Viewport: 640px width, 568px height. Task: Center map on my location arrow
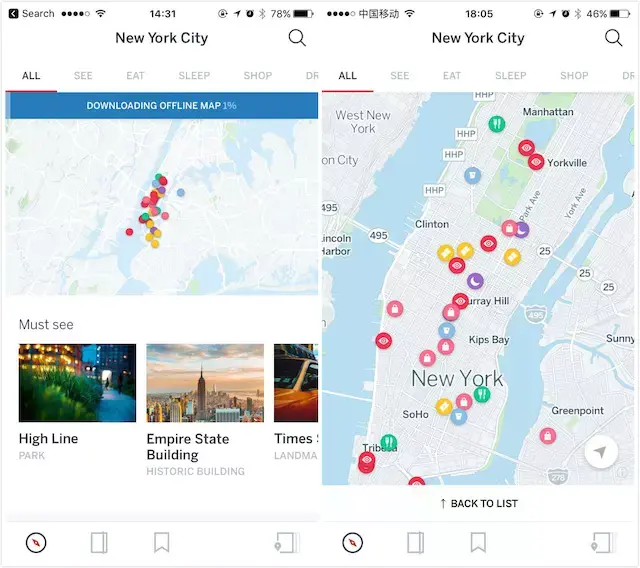(x=600, y=453)
